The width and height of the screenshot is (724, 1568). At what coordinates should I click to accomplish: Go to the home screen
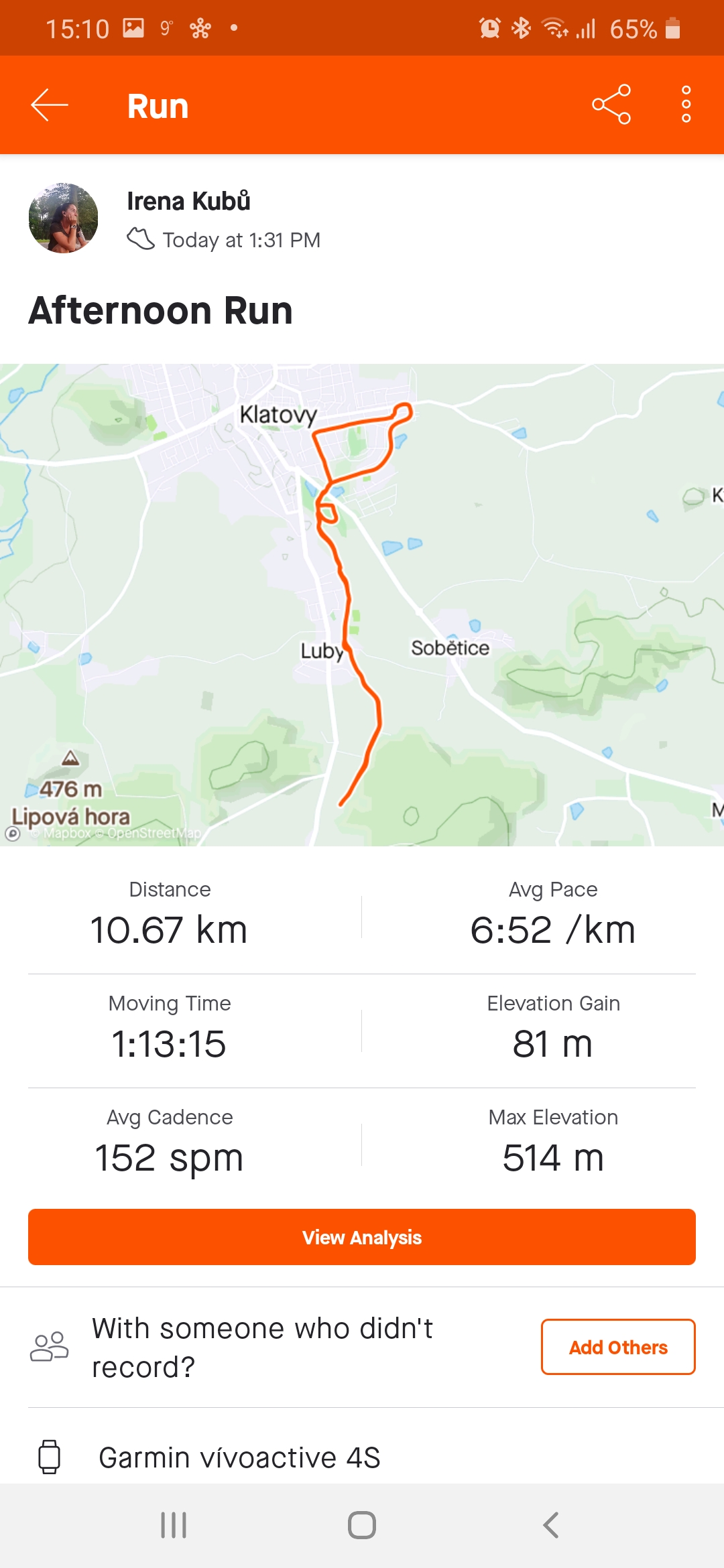[362, 1525]
